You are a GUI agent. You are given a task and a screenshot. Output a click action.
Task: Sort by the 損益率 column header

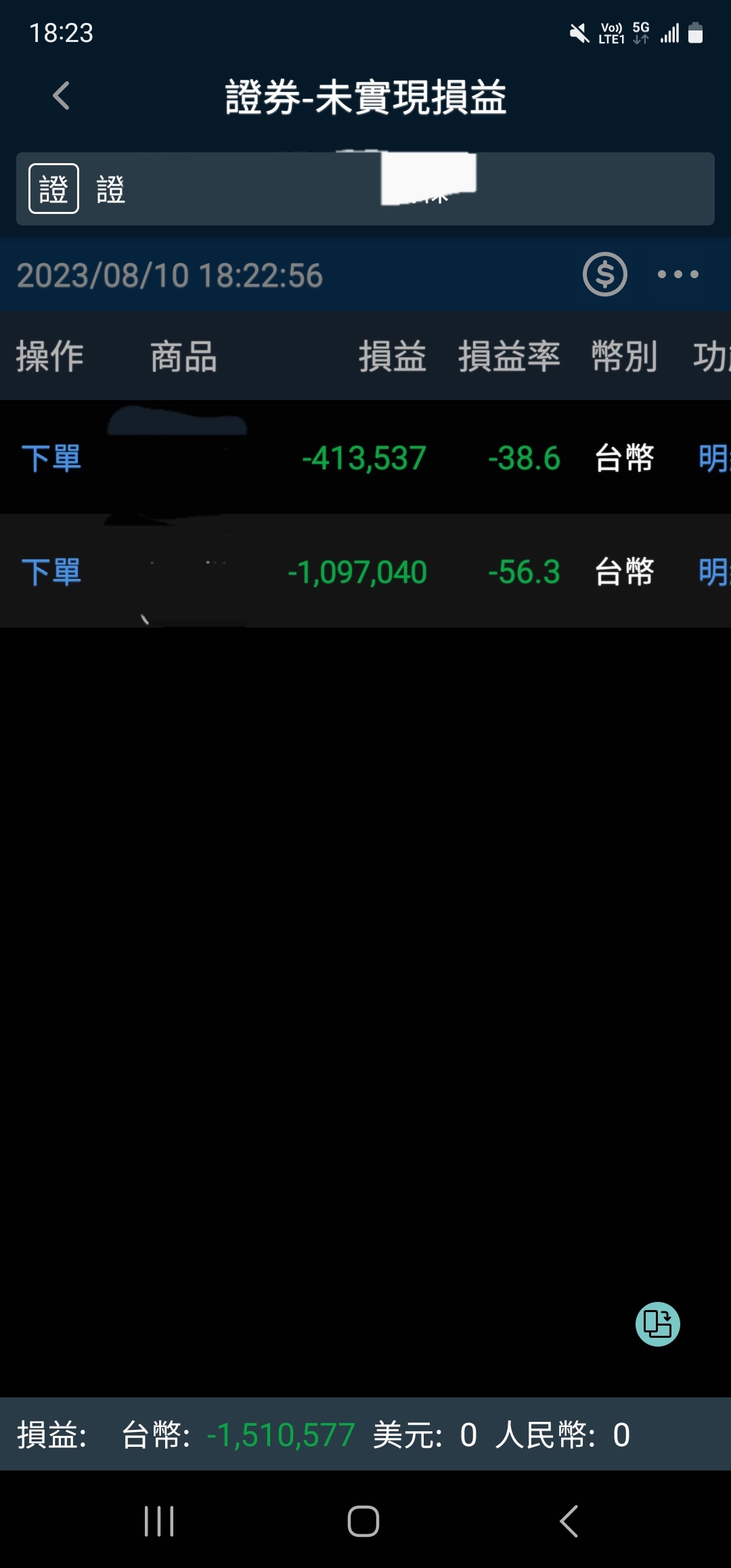[x=509, y=357]
